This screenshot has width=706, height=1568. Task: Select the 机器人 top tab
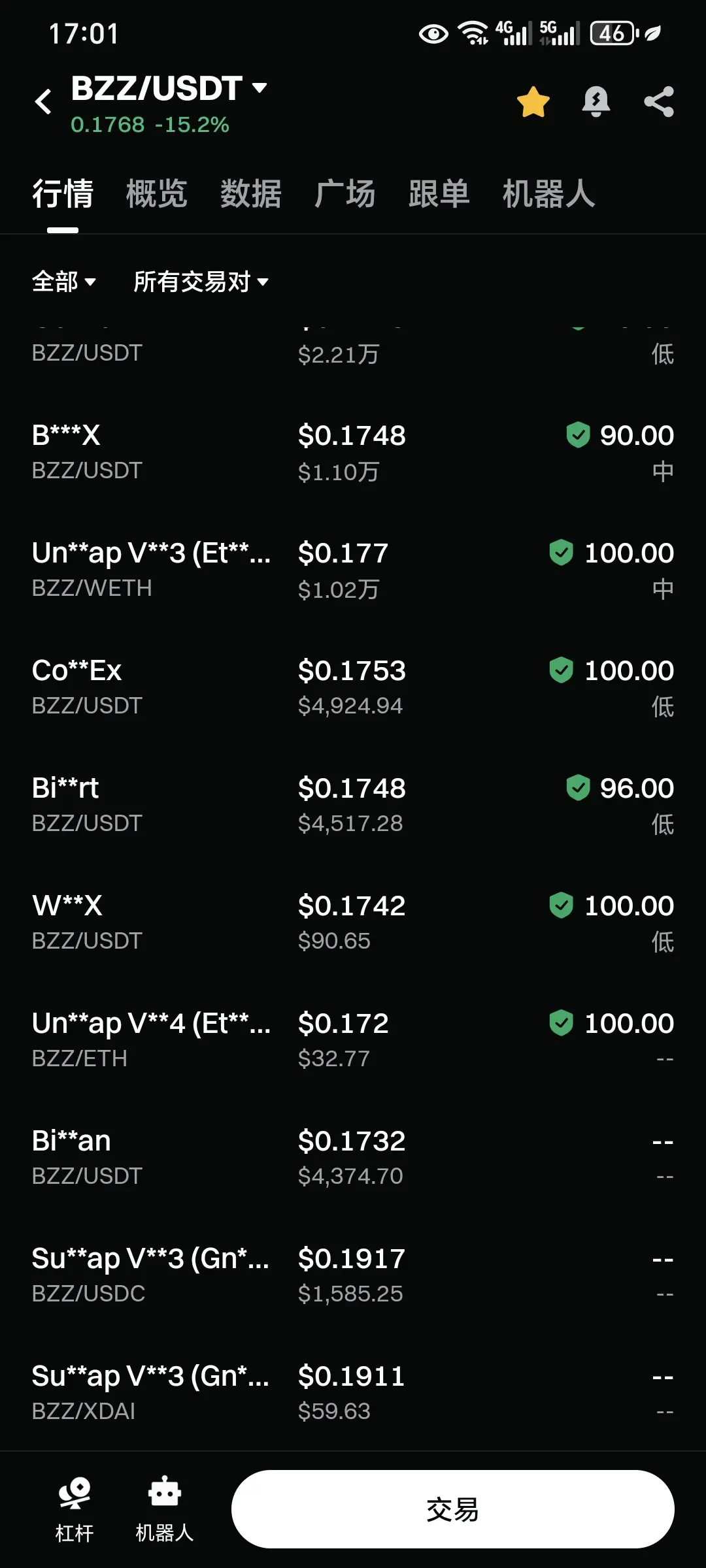548,194
